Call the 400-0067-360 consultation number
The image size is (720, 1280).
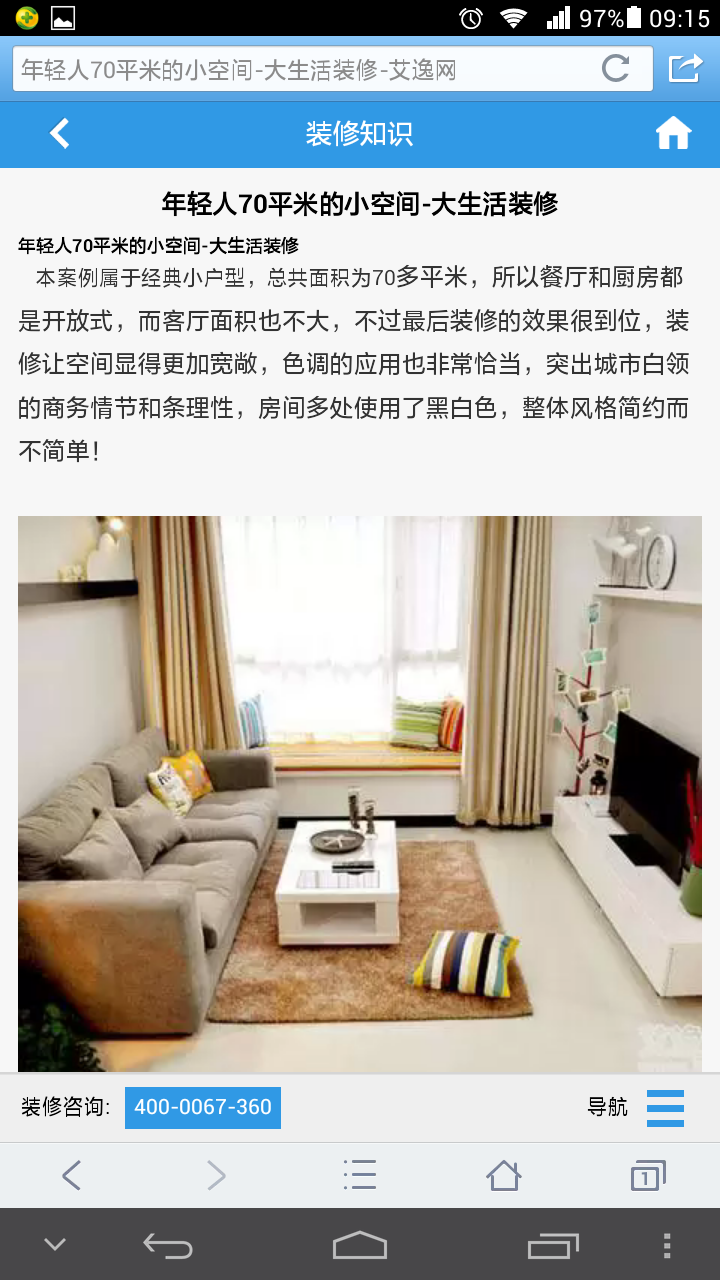pyautogui.click(x=203, y=1107)
